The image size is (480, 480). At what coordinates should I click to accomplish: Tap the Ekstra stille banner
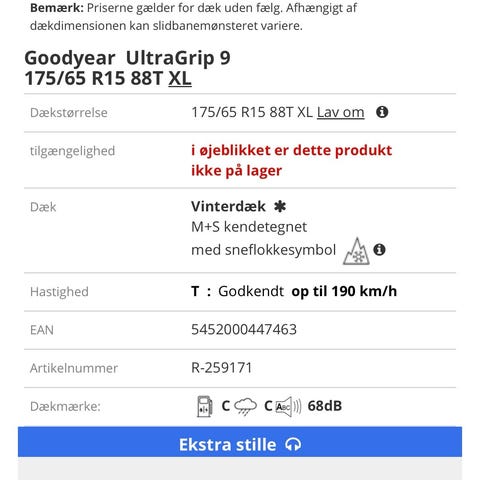(x=240, y=442)
